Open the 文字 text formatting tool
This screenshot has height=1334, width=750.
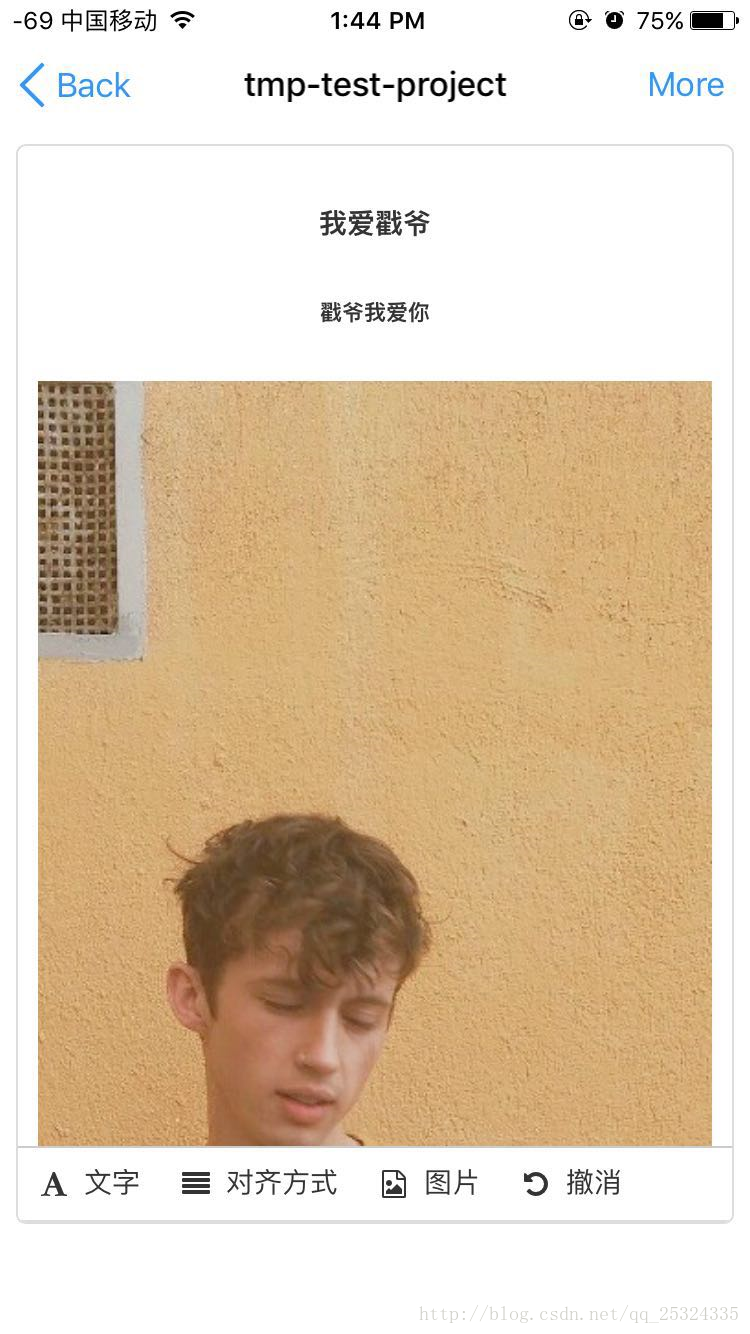[x=91, y=1183]
